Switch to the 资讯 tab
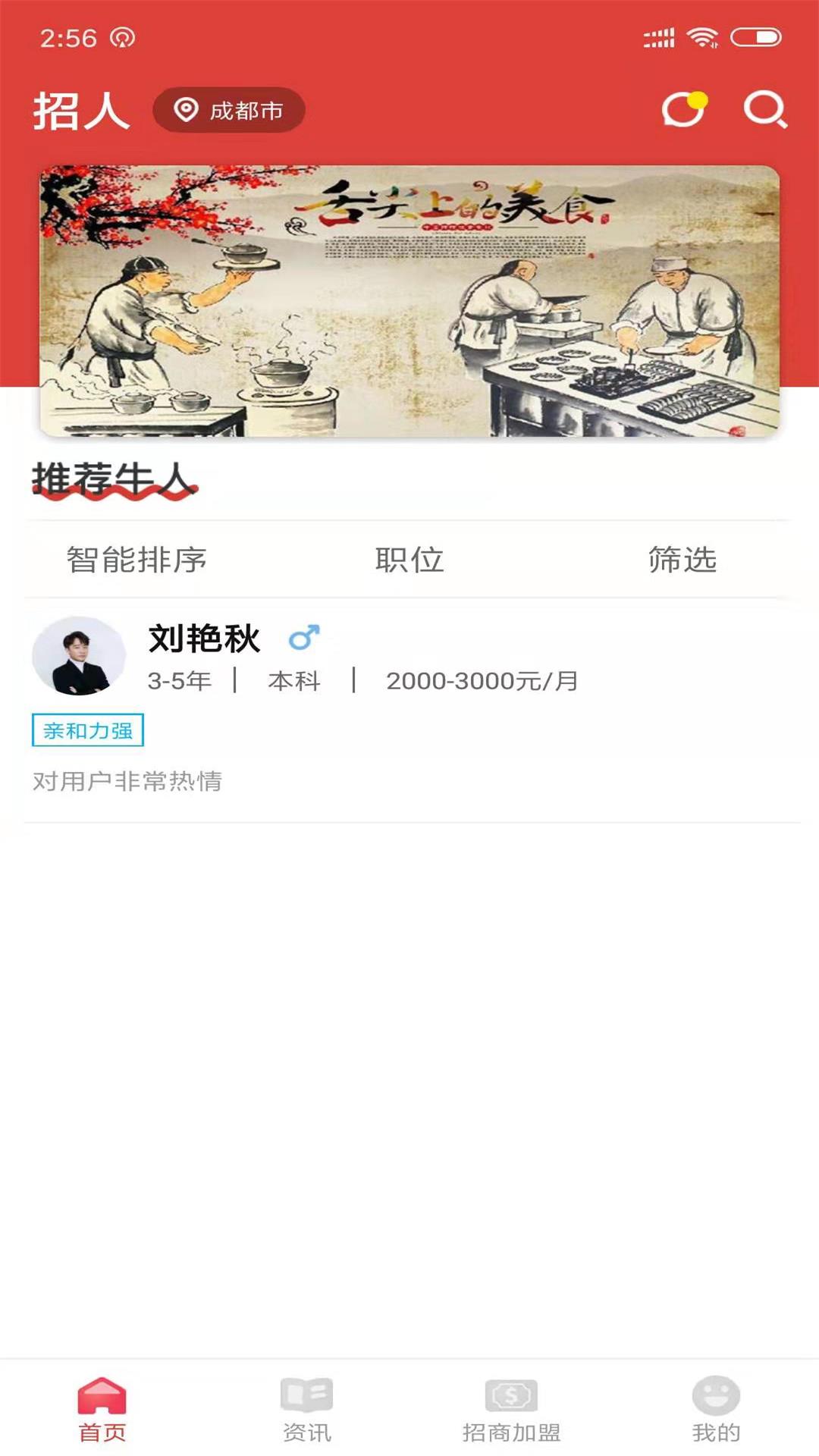 point(307,1410)
